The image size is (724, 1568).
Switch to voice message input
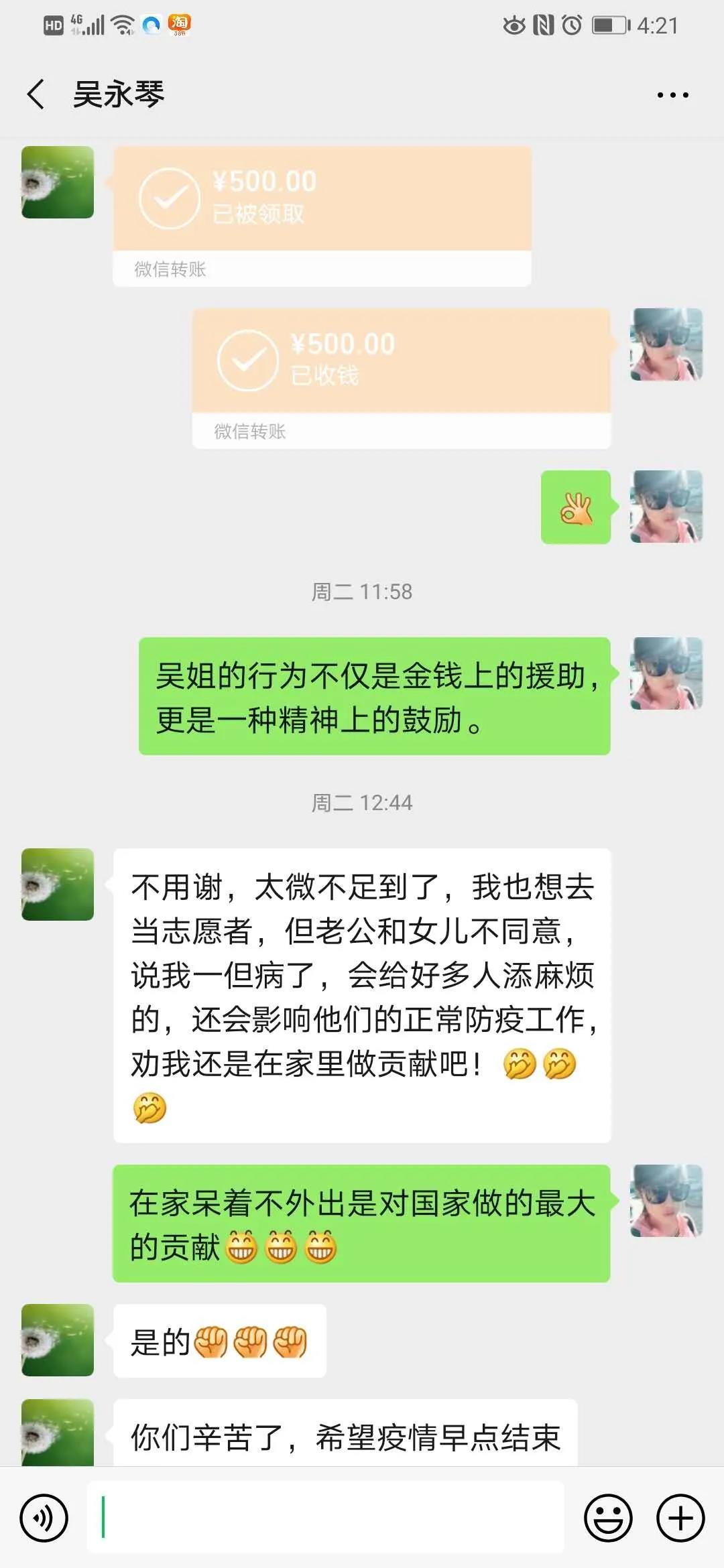[x=44, y=1518]
